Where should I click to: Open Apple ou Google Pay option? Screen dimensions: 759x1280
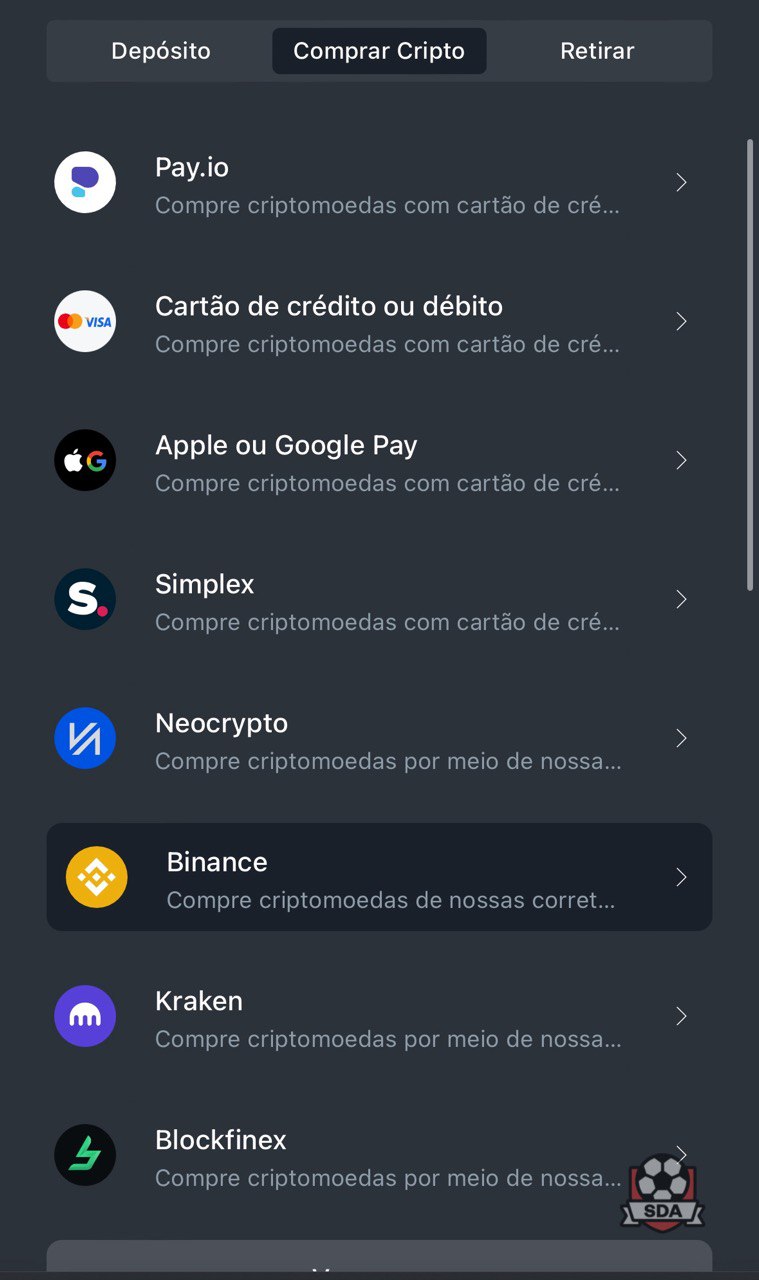coord(379,461)
